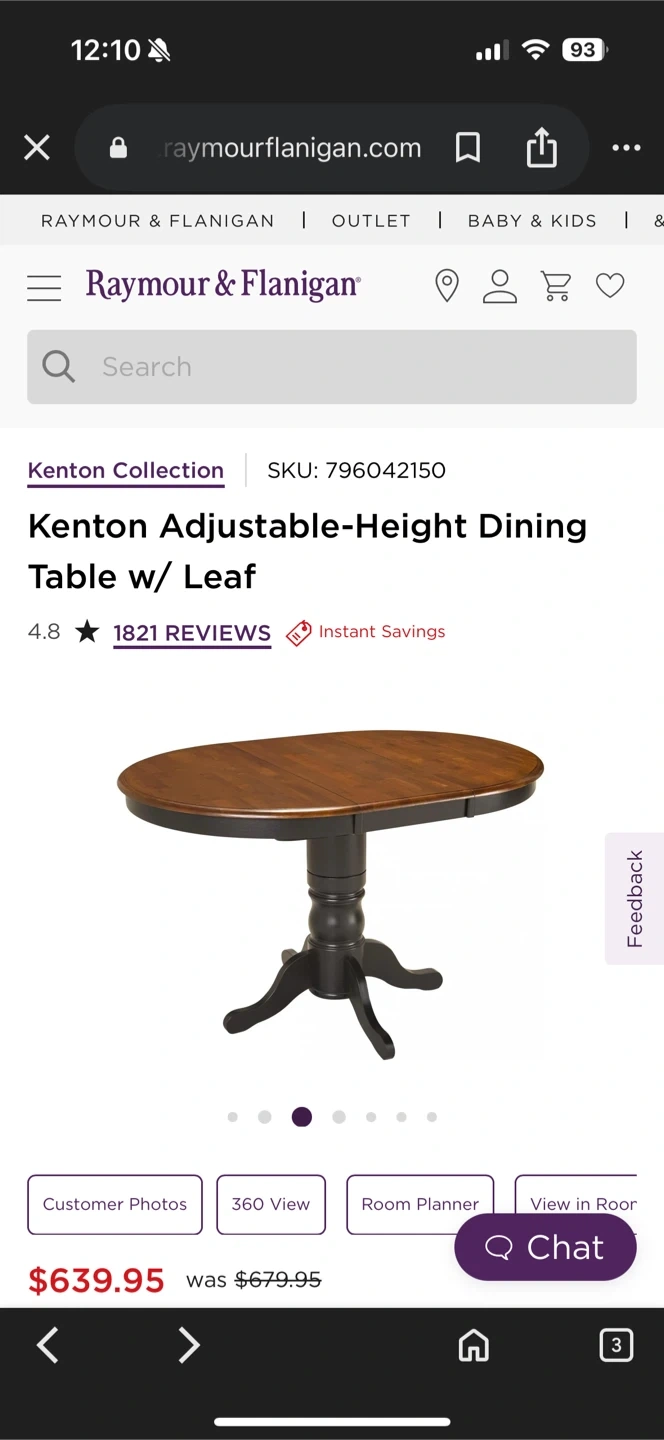Tap the Search field
The width and height of the screenshot is (664, 1440).
click(332, 367)
